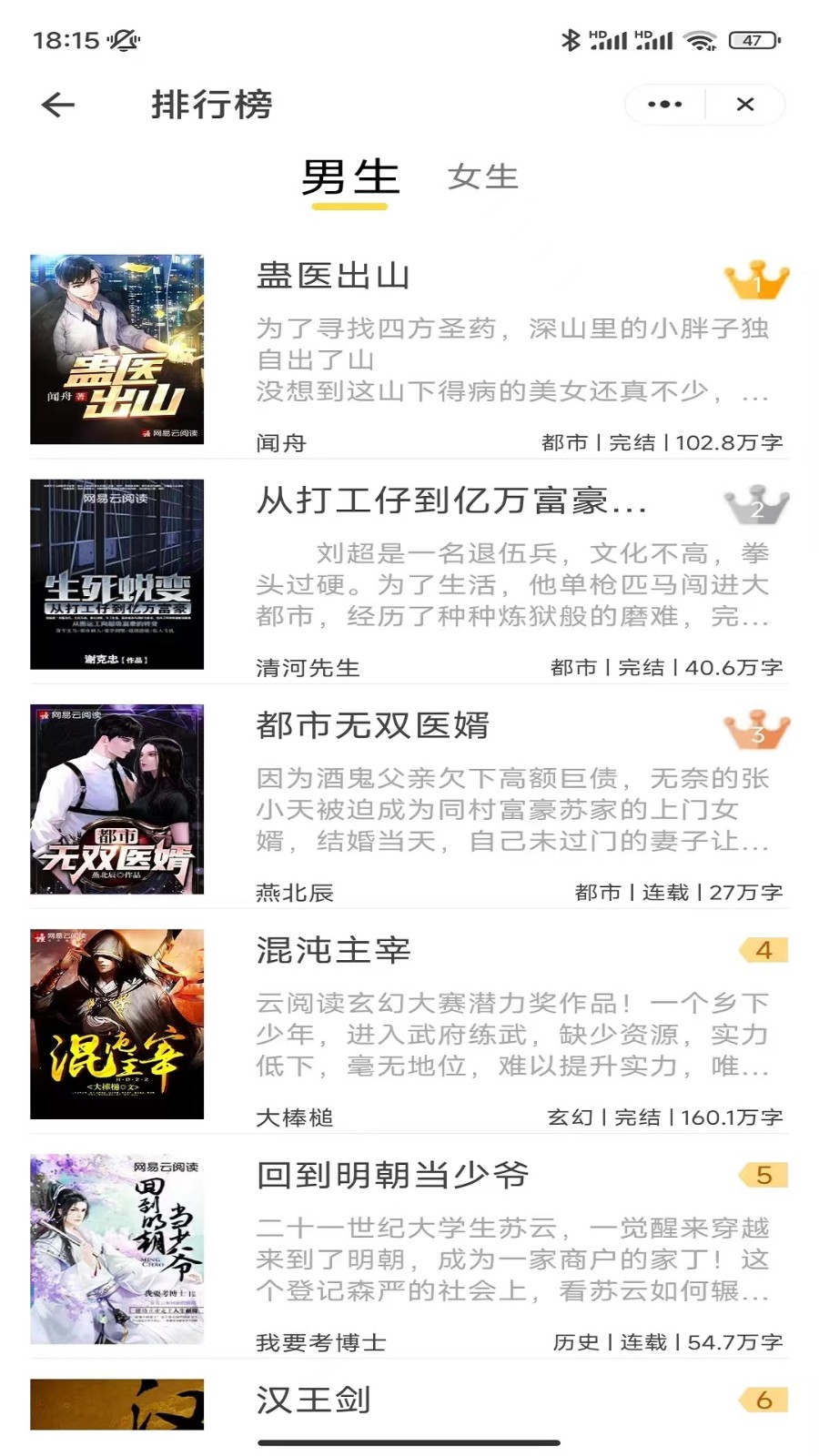Click the Wi-Fi icon in the status bar
Screen dimensions: 819x1456
[x=700, y=39]
